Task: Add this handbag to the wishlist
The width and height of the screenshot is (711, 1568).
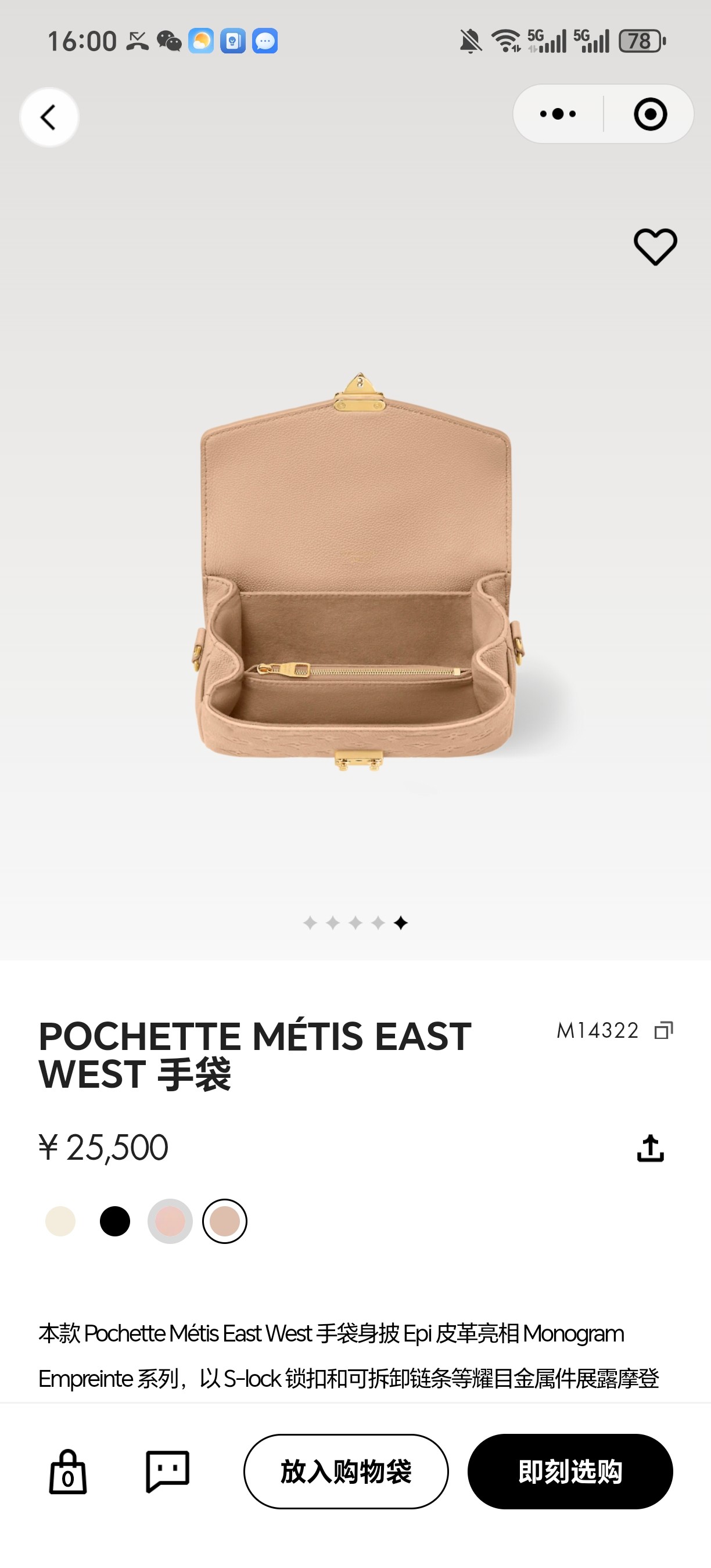Action: coord(655,246)
